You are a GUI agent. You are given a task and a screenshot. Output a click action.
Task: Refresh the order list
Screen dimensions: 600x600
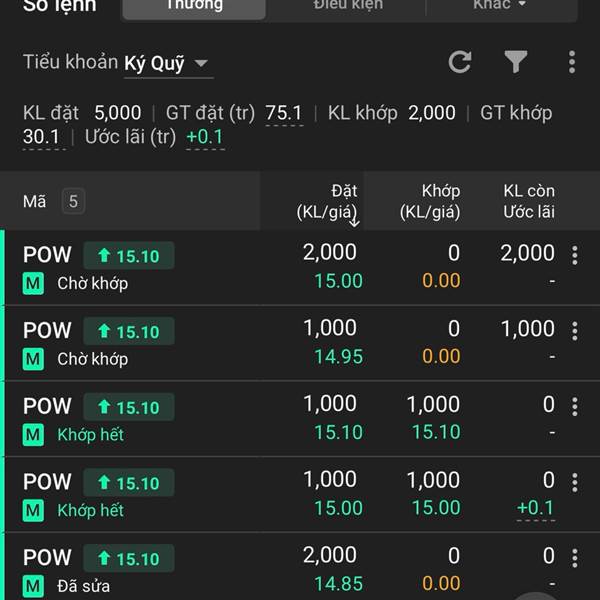[460, 63]
